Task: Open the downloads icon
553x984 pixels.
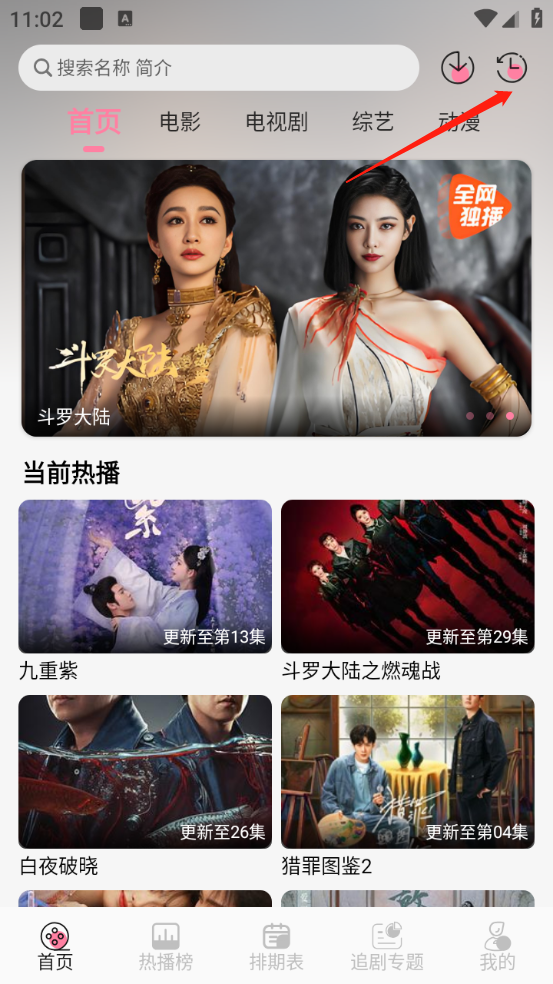Action: tap(458, 67)
